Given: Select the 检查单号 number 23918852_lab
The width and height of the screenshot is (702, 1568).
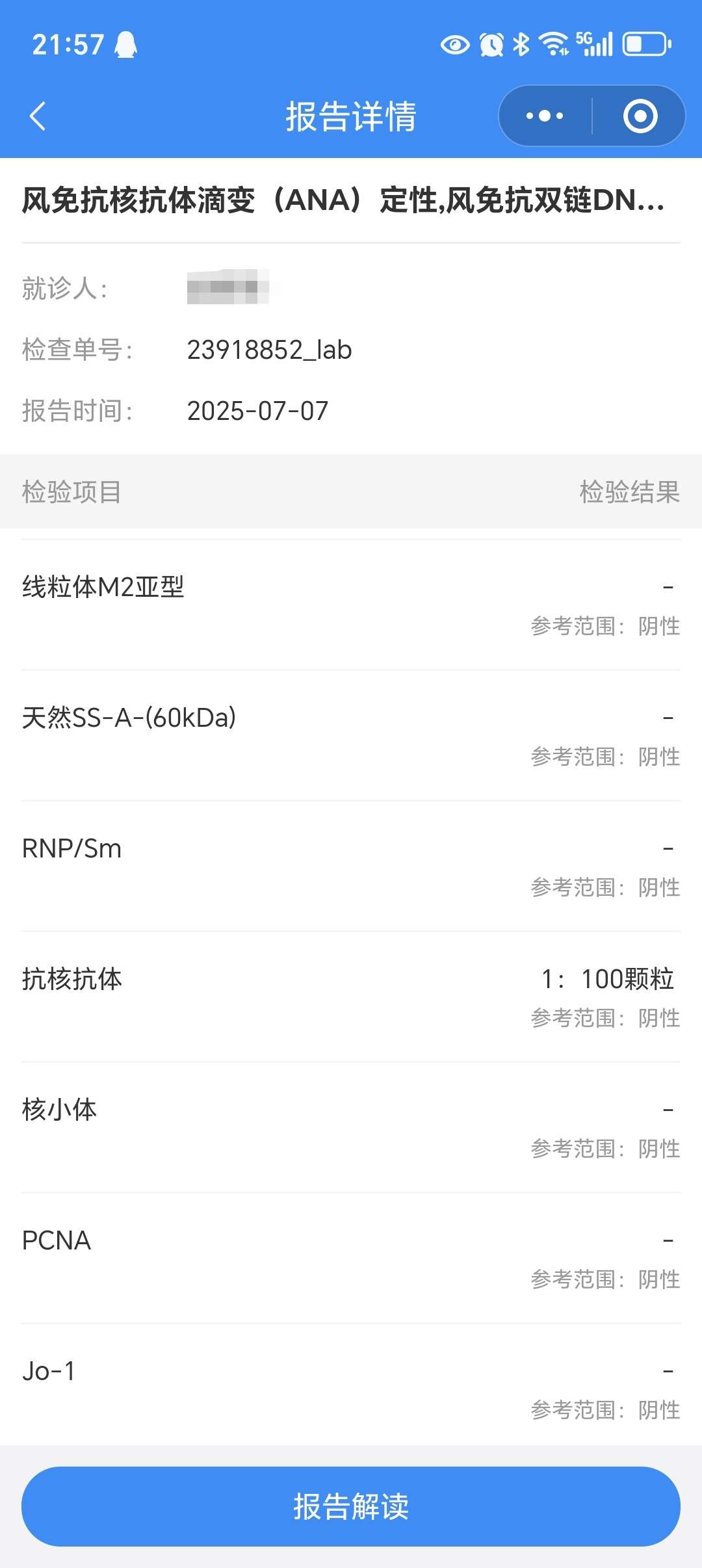Looking at the screenshot, I should (x=269, y=349).
